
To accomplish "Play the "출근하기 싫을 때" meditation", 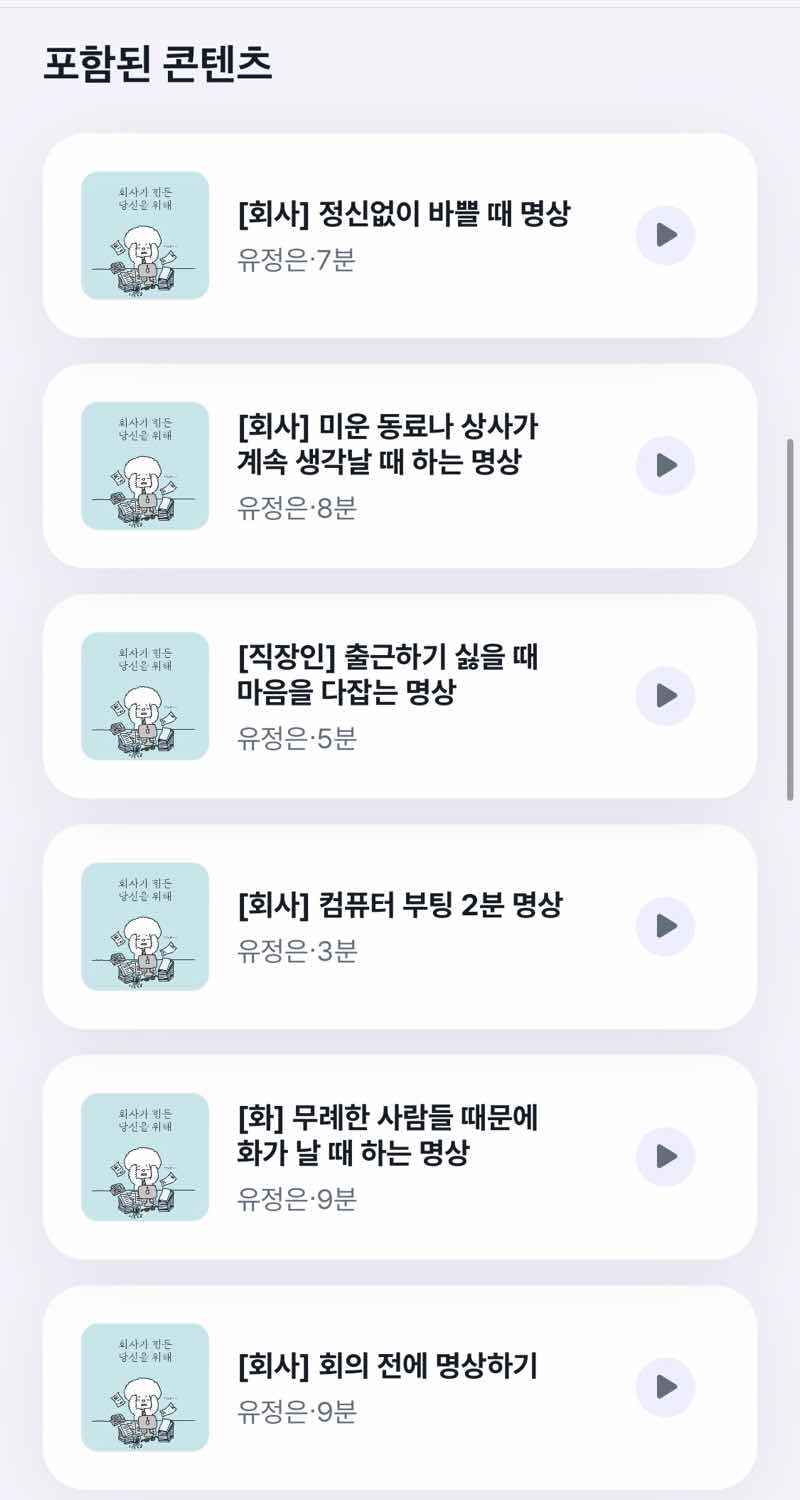I will tap(664, 696).
